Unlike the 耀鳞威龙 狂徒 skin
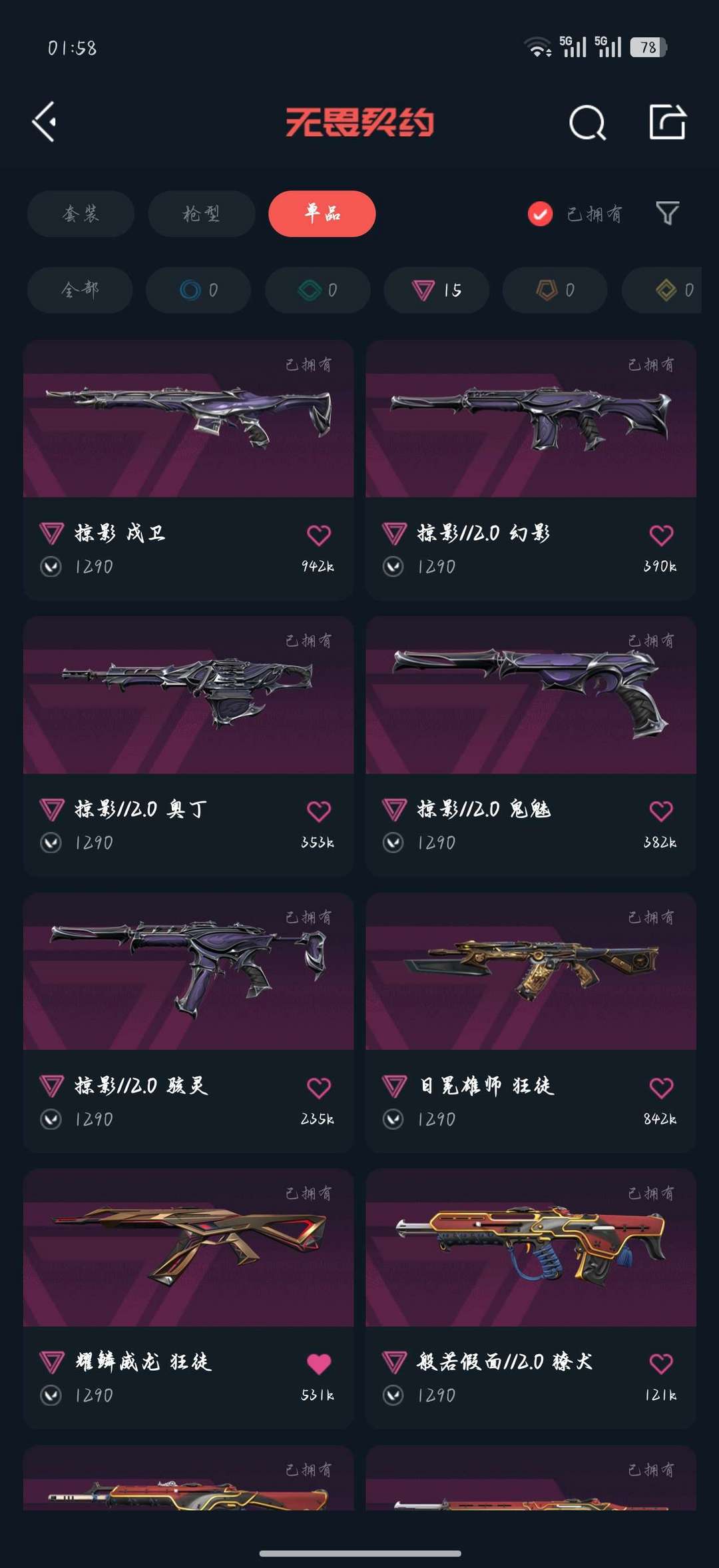719x1568 pixels. pos(319,1364)
